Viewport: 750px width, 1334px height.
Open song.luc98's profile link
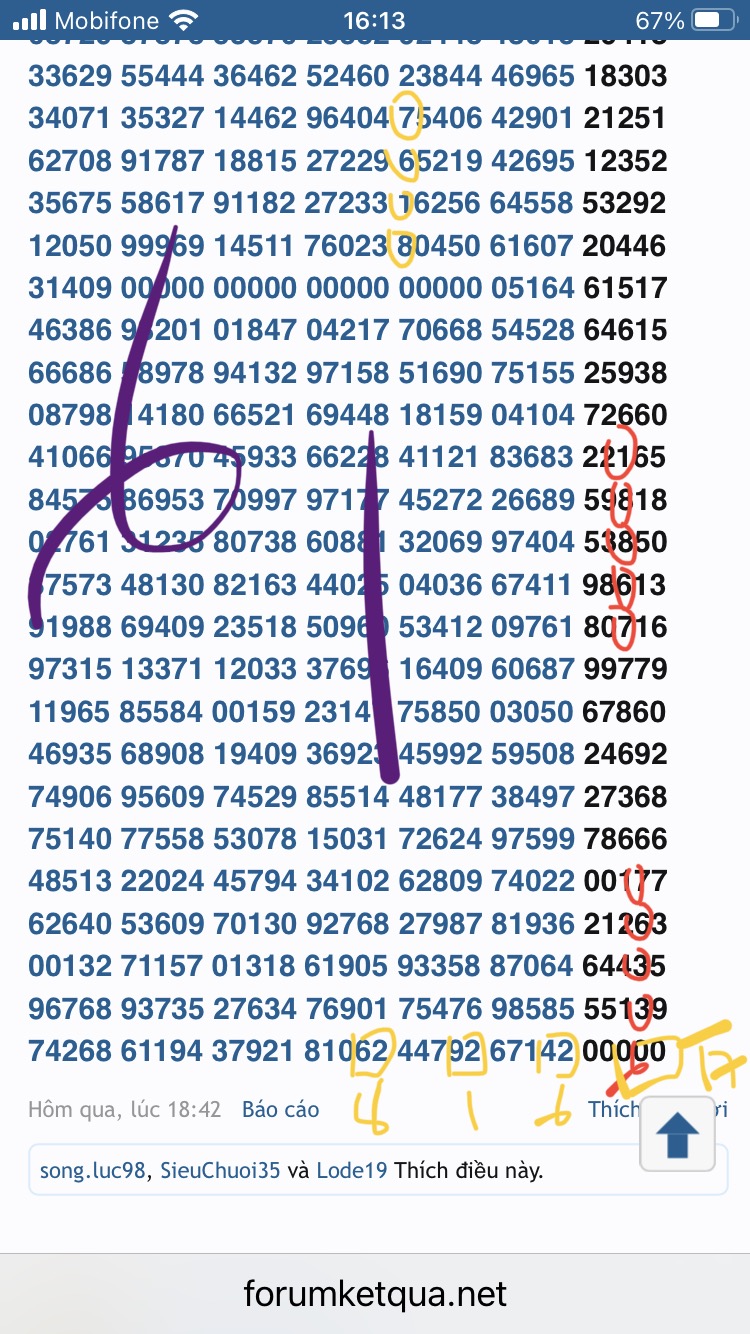point(93,1170)
